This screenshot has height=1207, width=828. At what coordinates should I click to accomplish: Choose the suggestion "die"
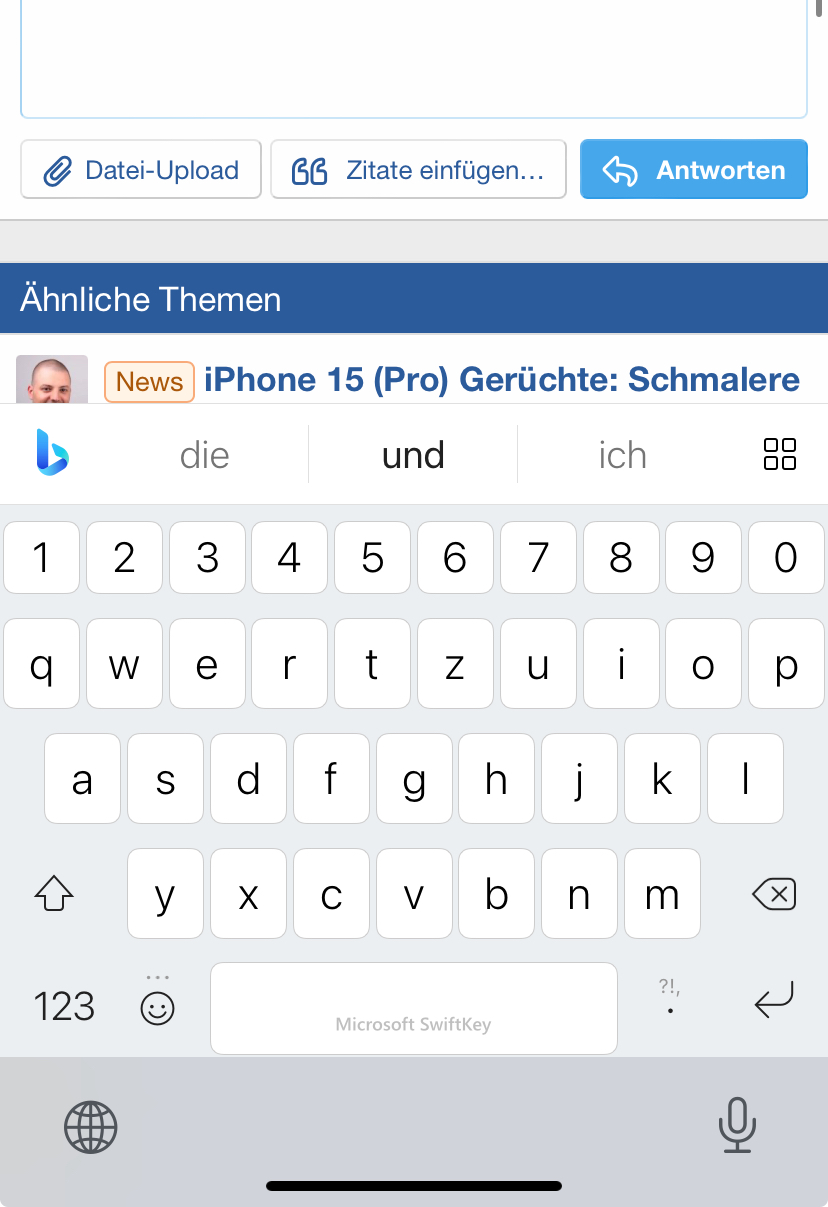pyautogui.click(x=205, y=455)
